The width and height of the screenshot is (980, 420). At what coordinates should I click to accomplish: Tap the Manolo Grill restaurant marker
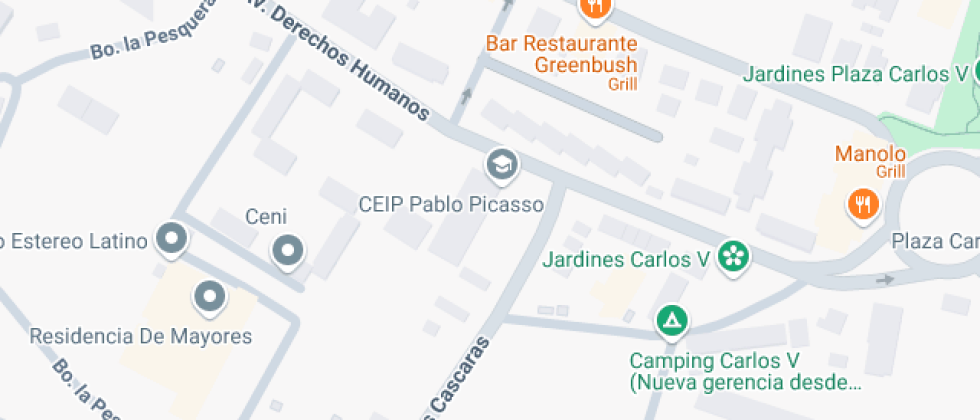click(x=862, y=205)
